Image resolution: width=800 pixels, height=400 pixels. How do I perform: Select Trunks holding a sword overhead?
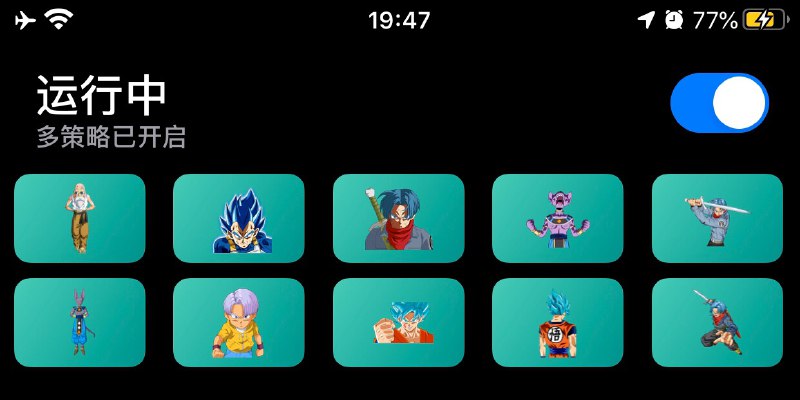[716, 218]
